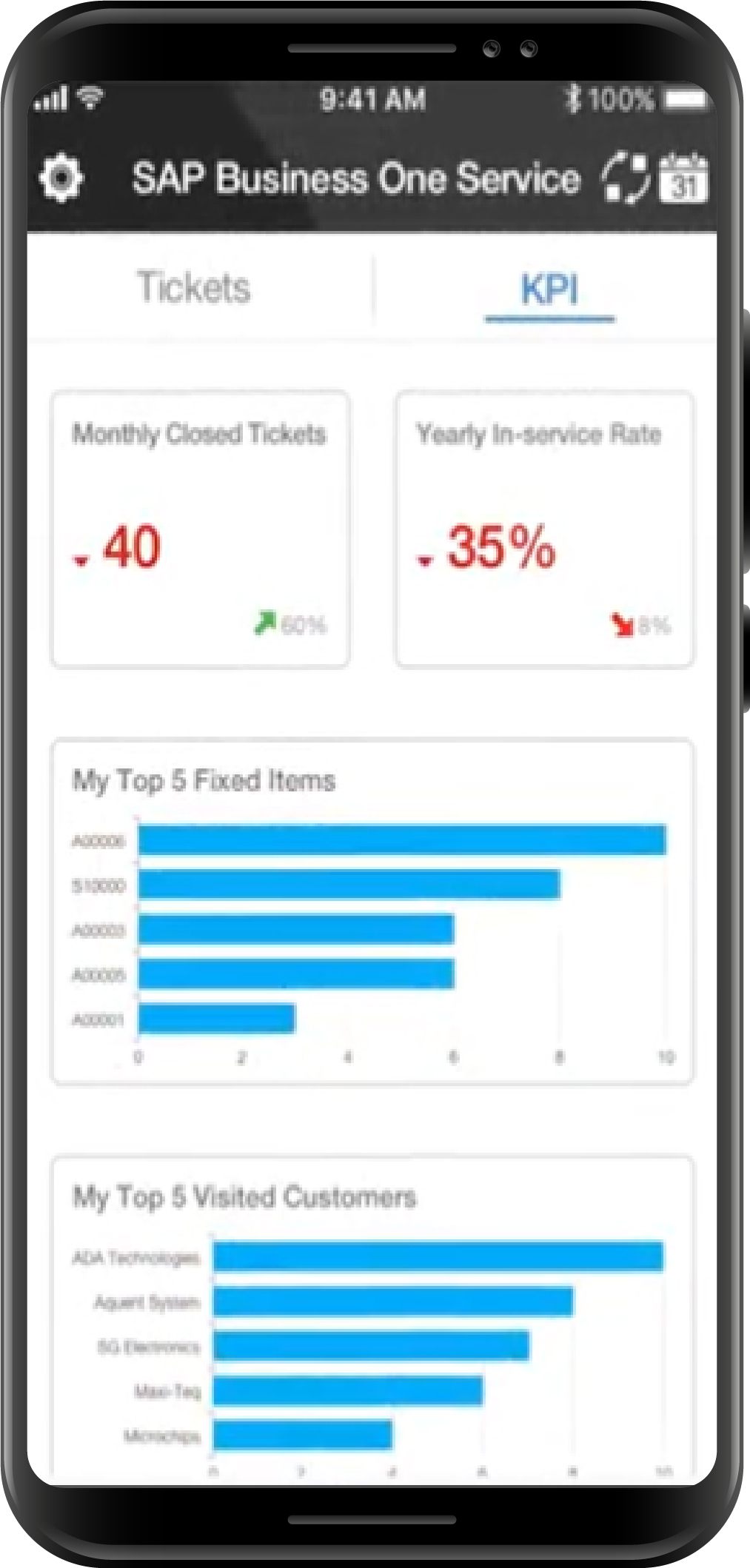Screen dimensions: 750x1568
Task: Open the Monthly Closed Tickets card
Action: click(200, 529)
